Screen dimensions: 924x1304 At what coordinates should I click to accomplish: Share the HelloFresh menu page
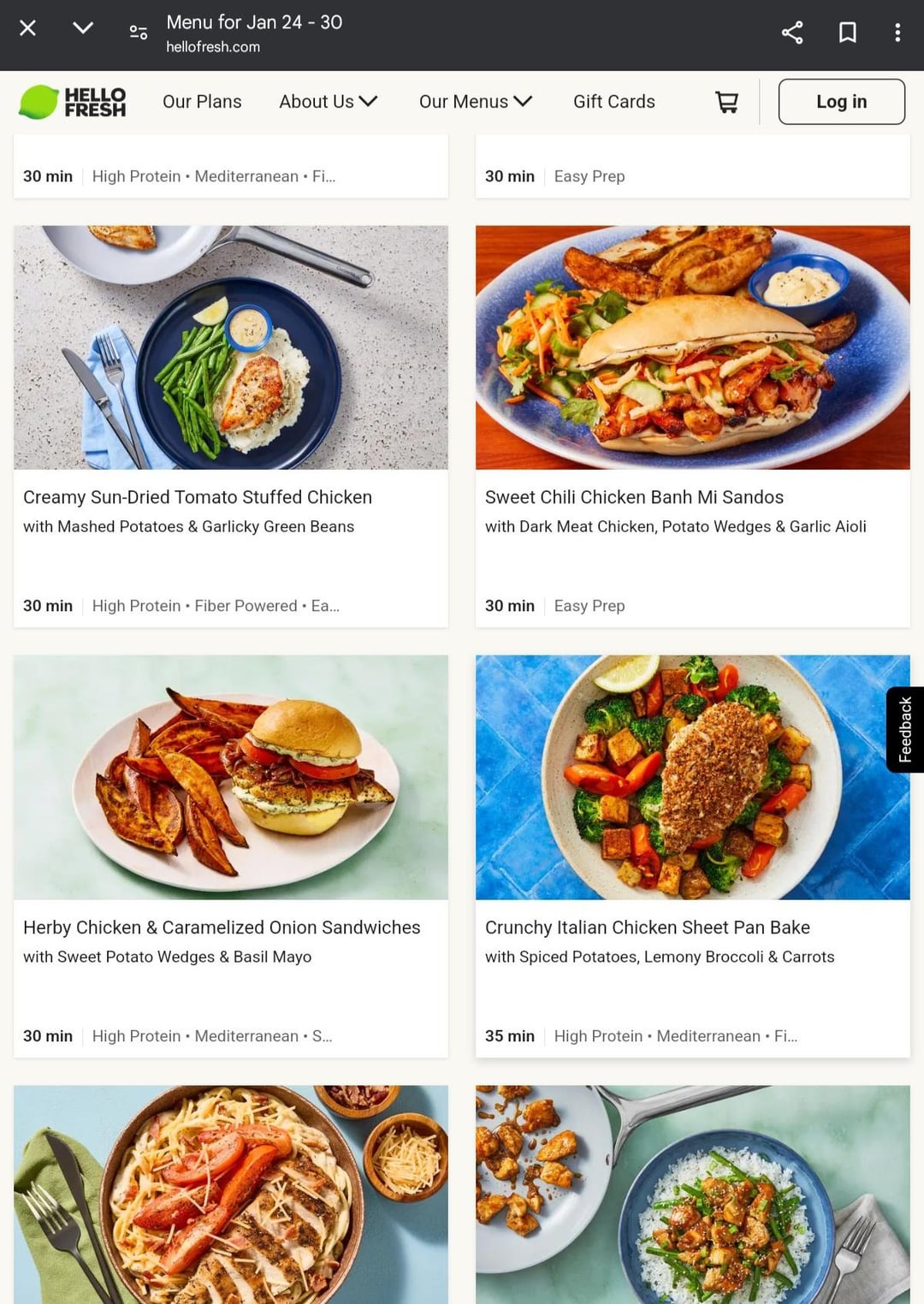[x=792, y=33]
